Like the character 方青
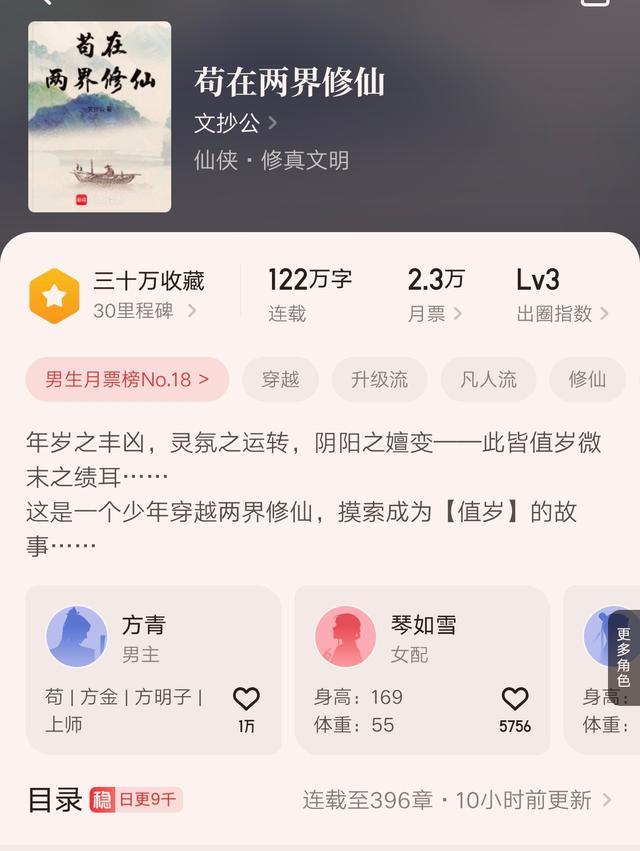This screenshot has height=851, width=640. [x=246, y=699]
